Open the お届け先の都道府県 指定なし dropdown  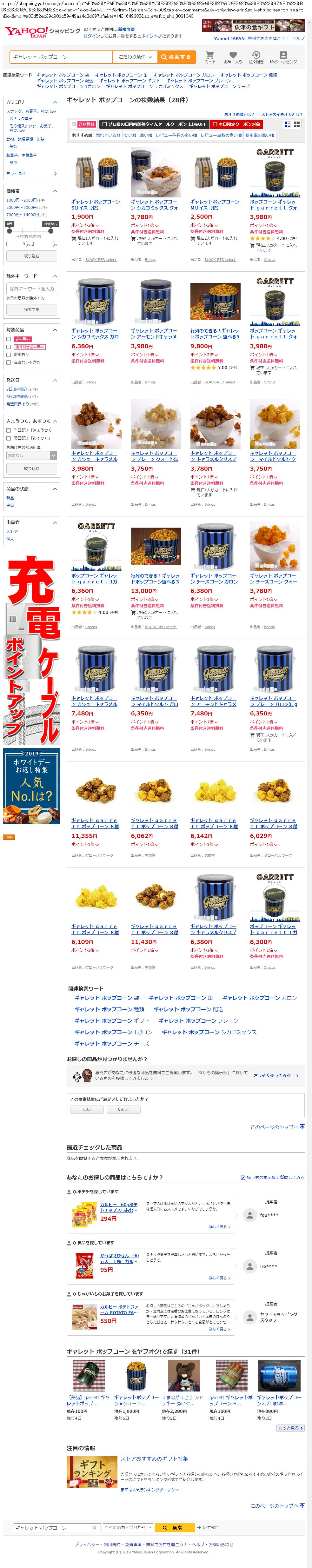tap(32, 455)
